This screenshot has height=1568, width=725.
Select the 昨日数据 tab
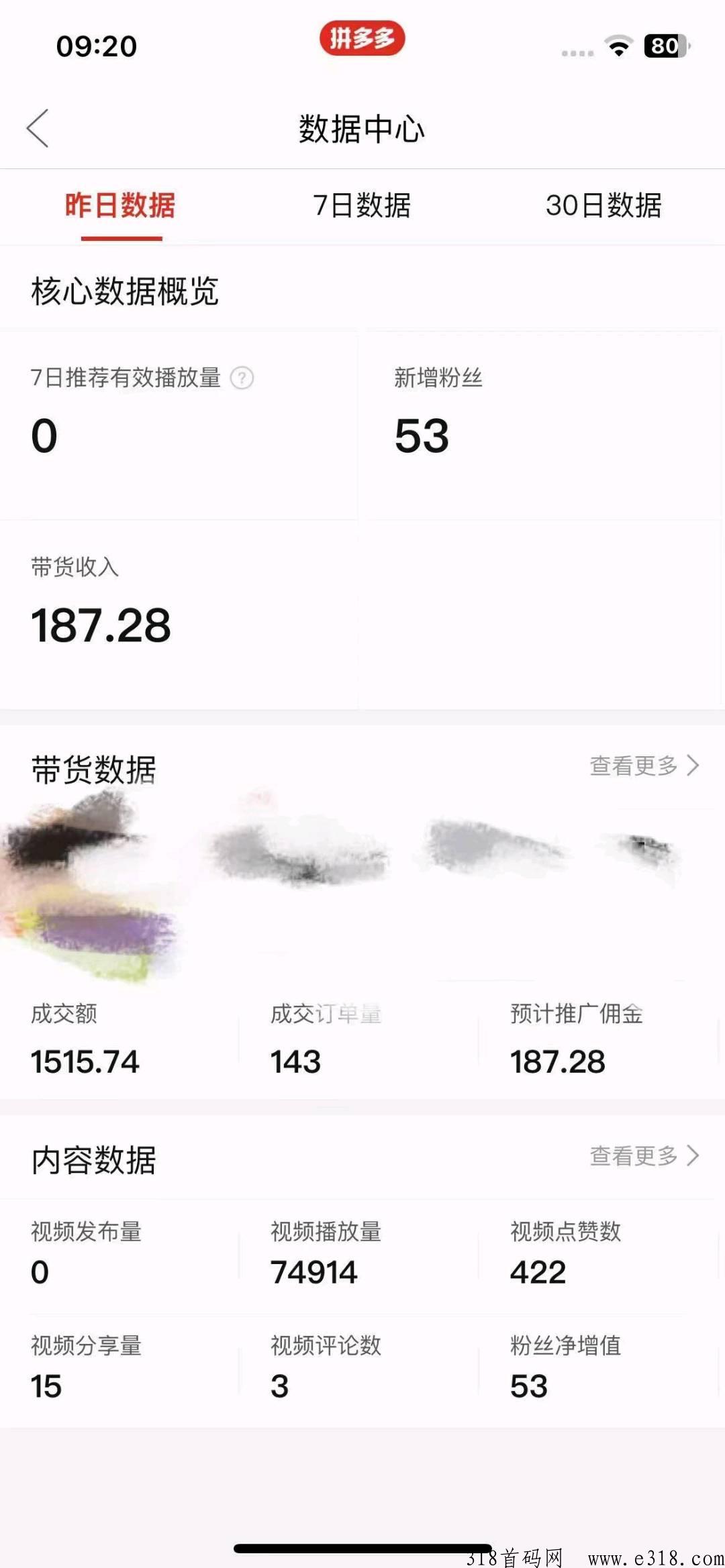(x=121, y=207)
